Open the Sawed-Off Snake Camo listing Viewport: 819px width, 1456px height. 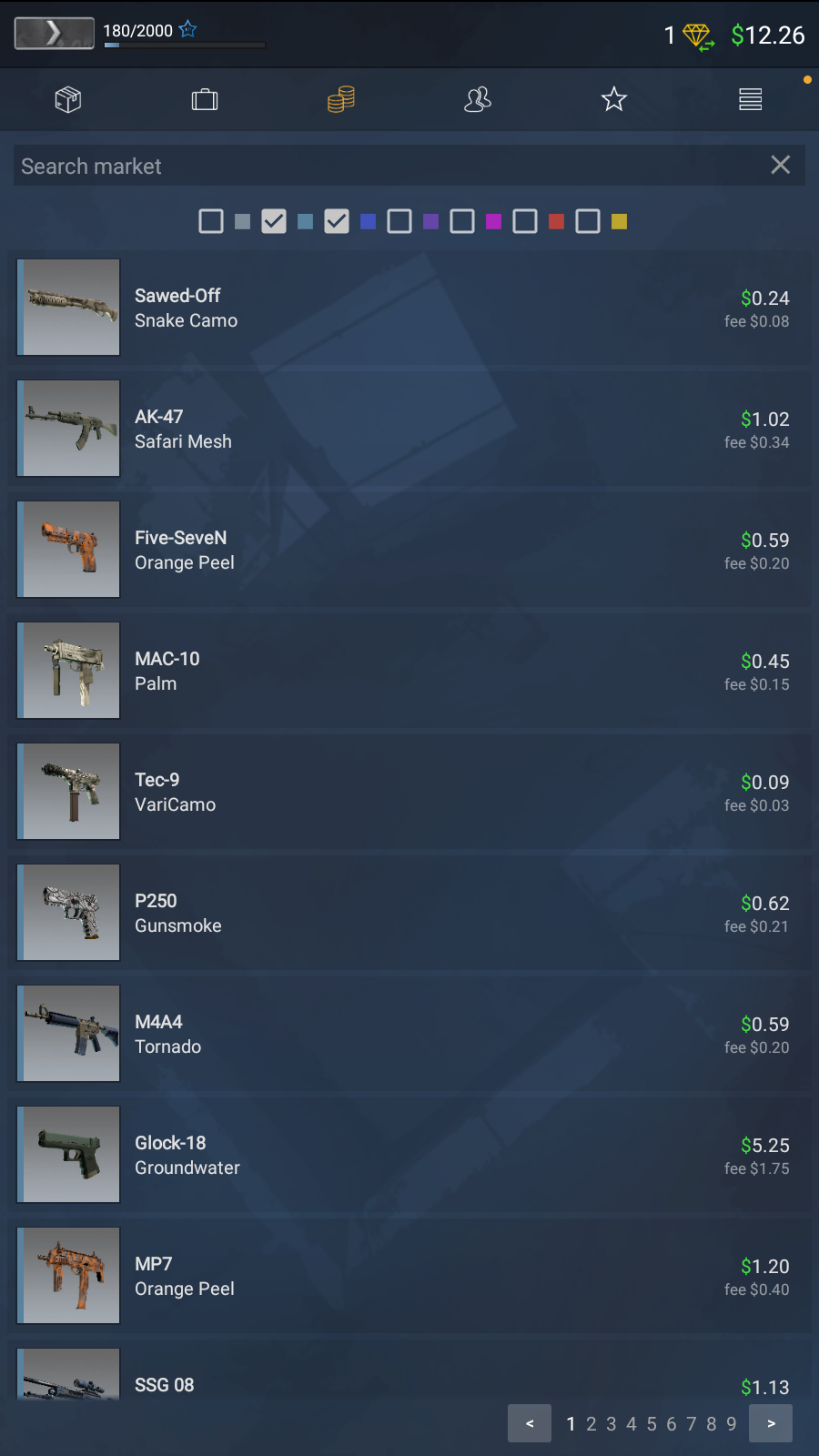coord(409,308)
